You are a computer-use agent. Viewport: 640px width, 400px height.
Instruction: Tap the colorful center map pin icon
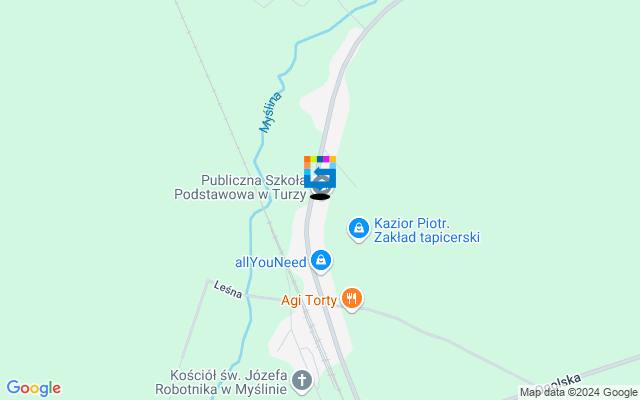coord(320,172)
